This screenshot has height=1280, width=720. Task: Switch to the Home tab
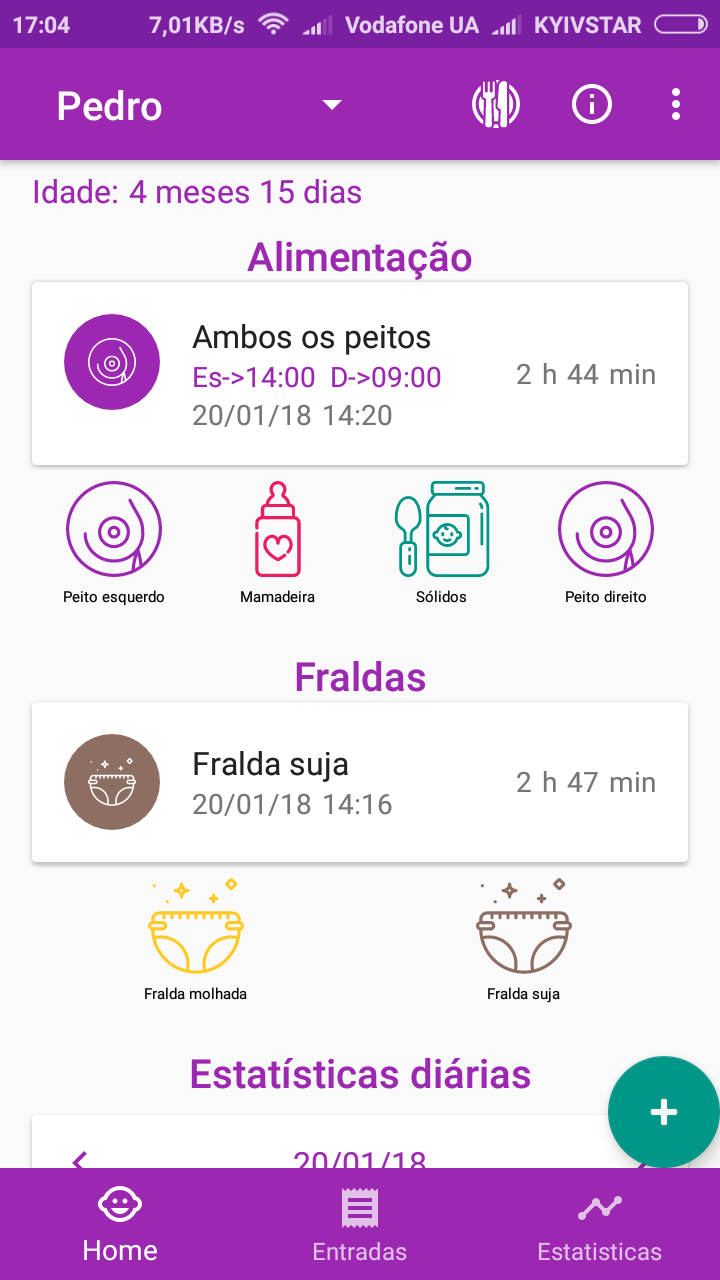pyautogui.click(x=120, y=1224)
